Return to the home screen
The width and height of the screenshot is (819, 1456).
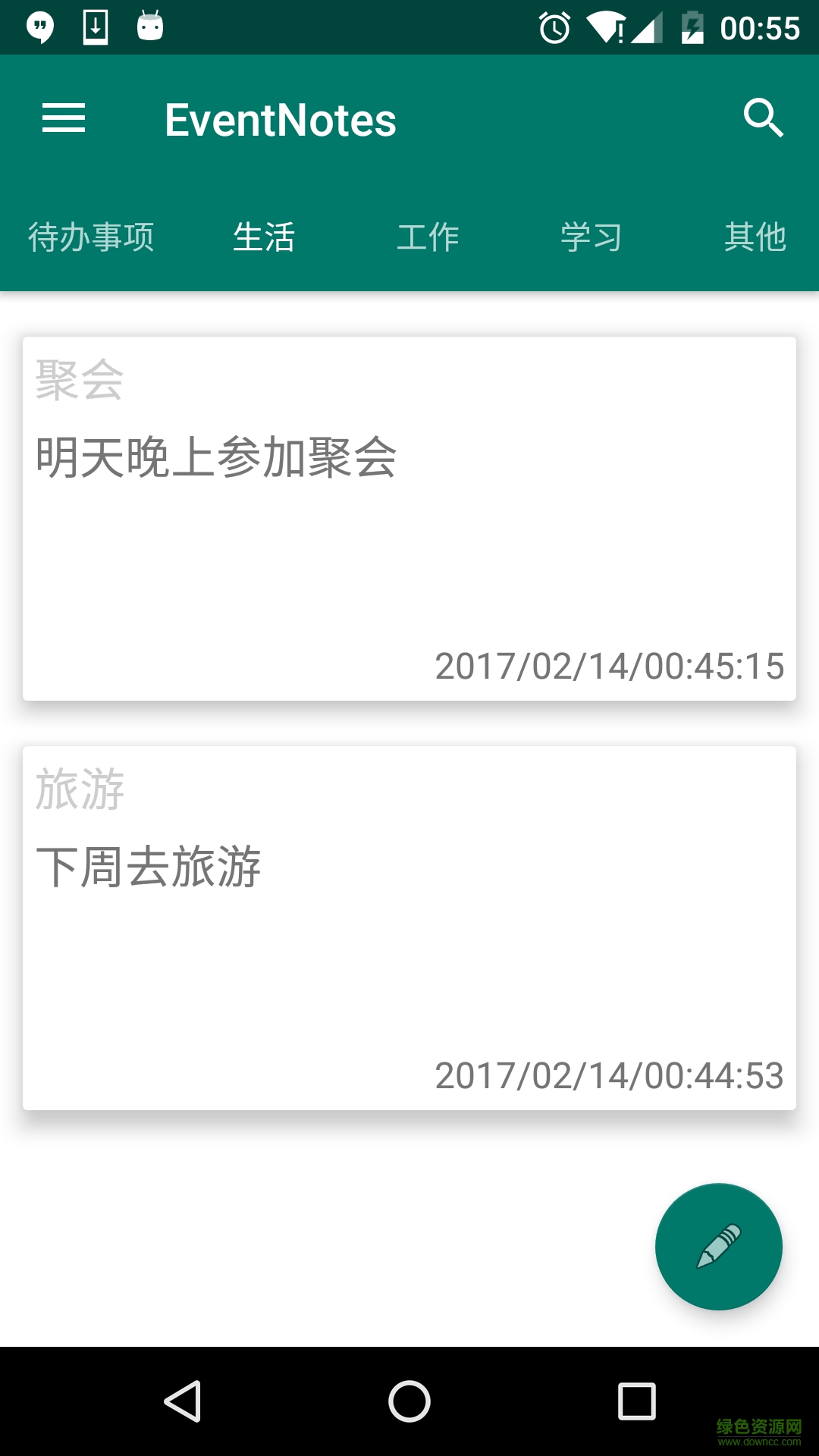(409, 1401)
